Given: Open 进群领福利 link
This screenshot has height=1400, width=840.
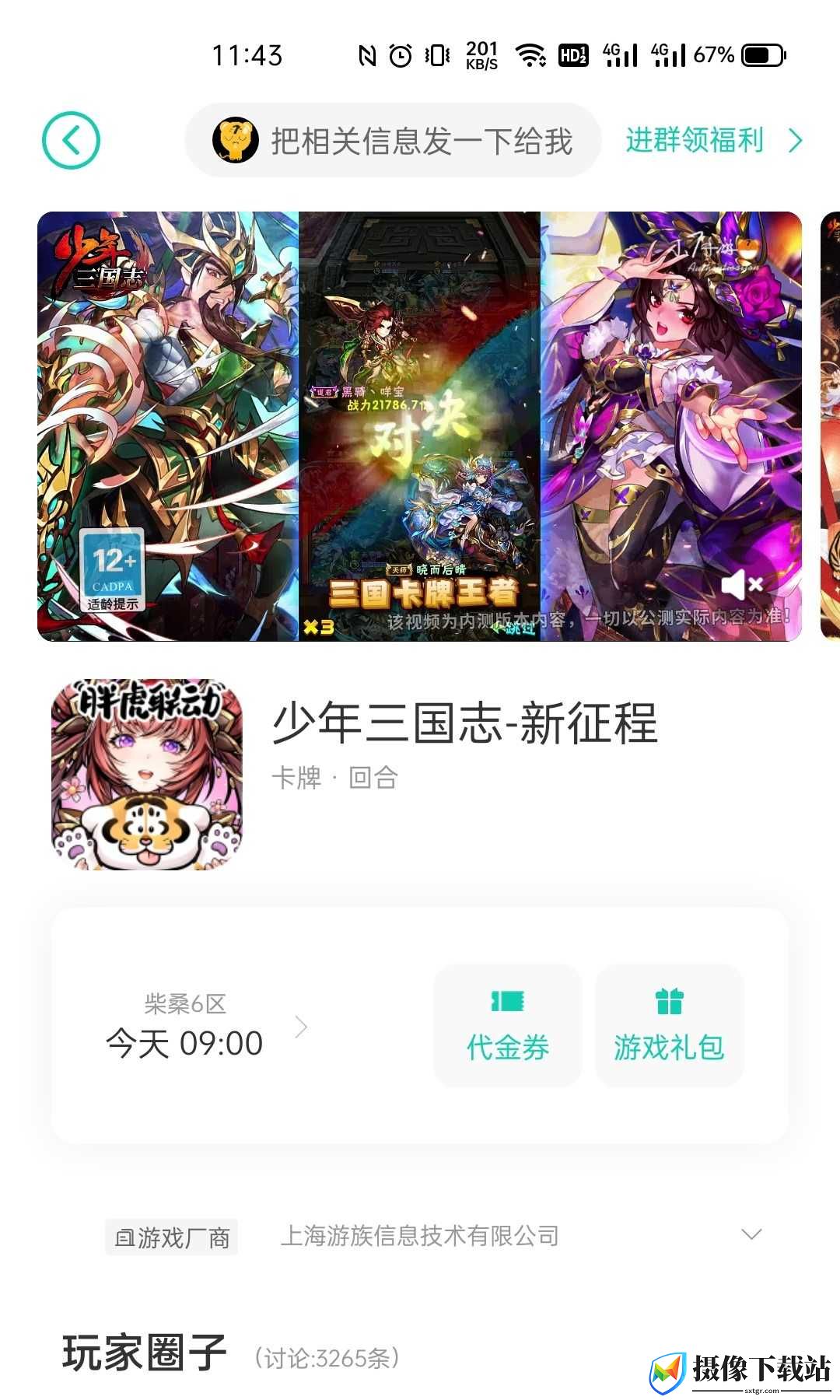Looking at the screenshot, I should [714, 141].
